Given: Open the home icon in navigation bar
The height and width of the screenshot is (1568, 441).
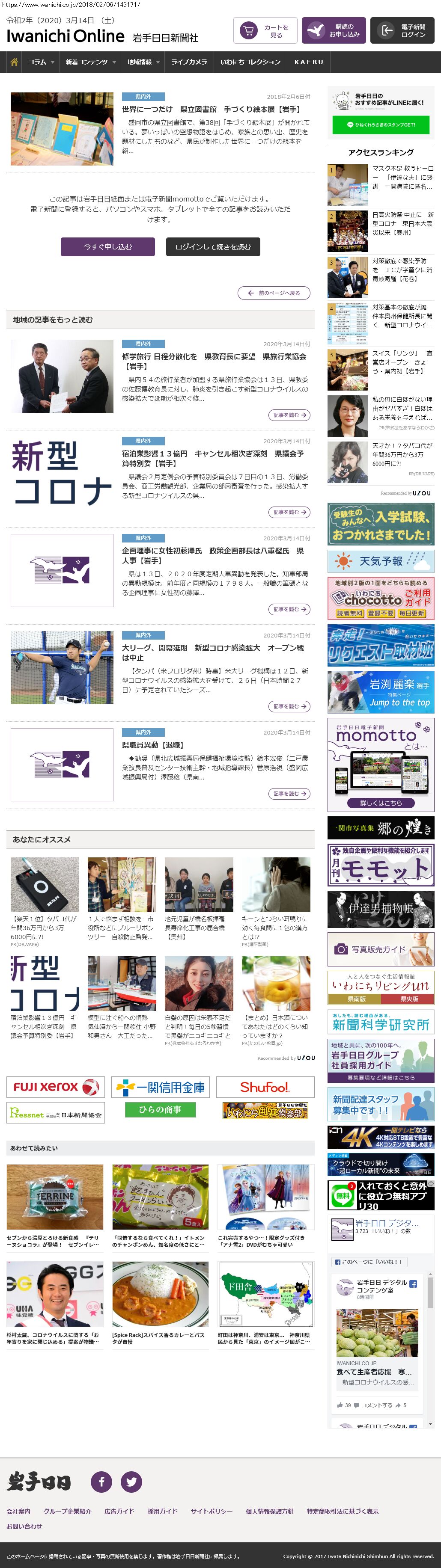Looking at the screenshot, I should coord(14,62).
